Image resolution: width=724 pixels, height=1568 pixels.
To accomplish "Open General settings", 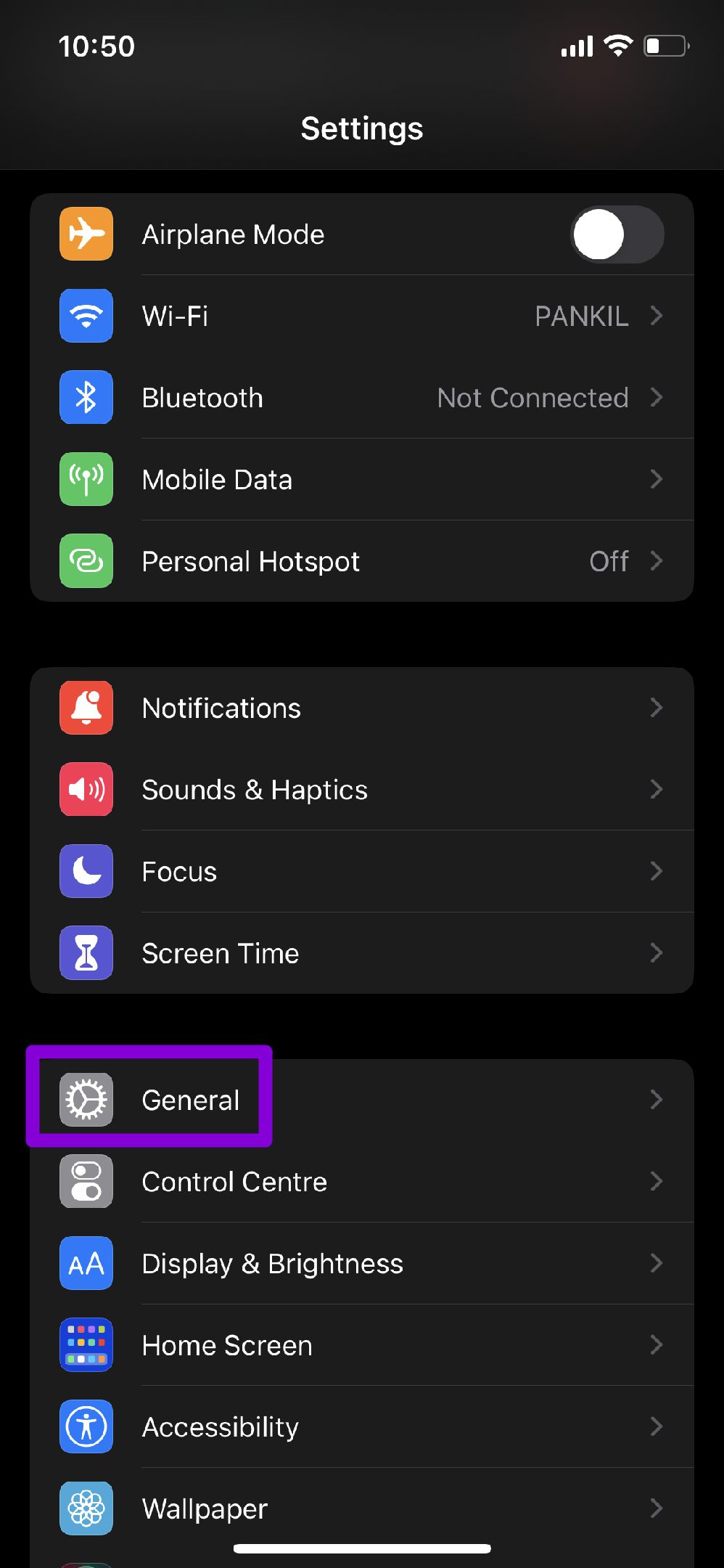I will click(362, 1100).
